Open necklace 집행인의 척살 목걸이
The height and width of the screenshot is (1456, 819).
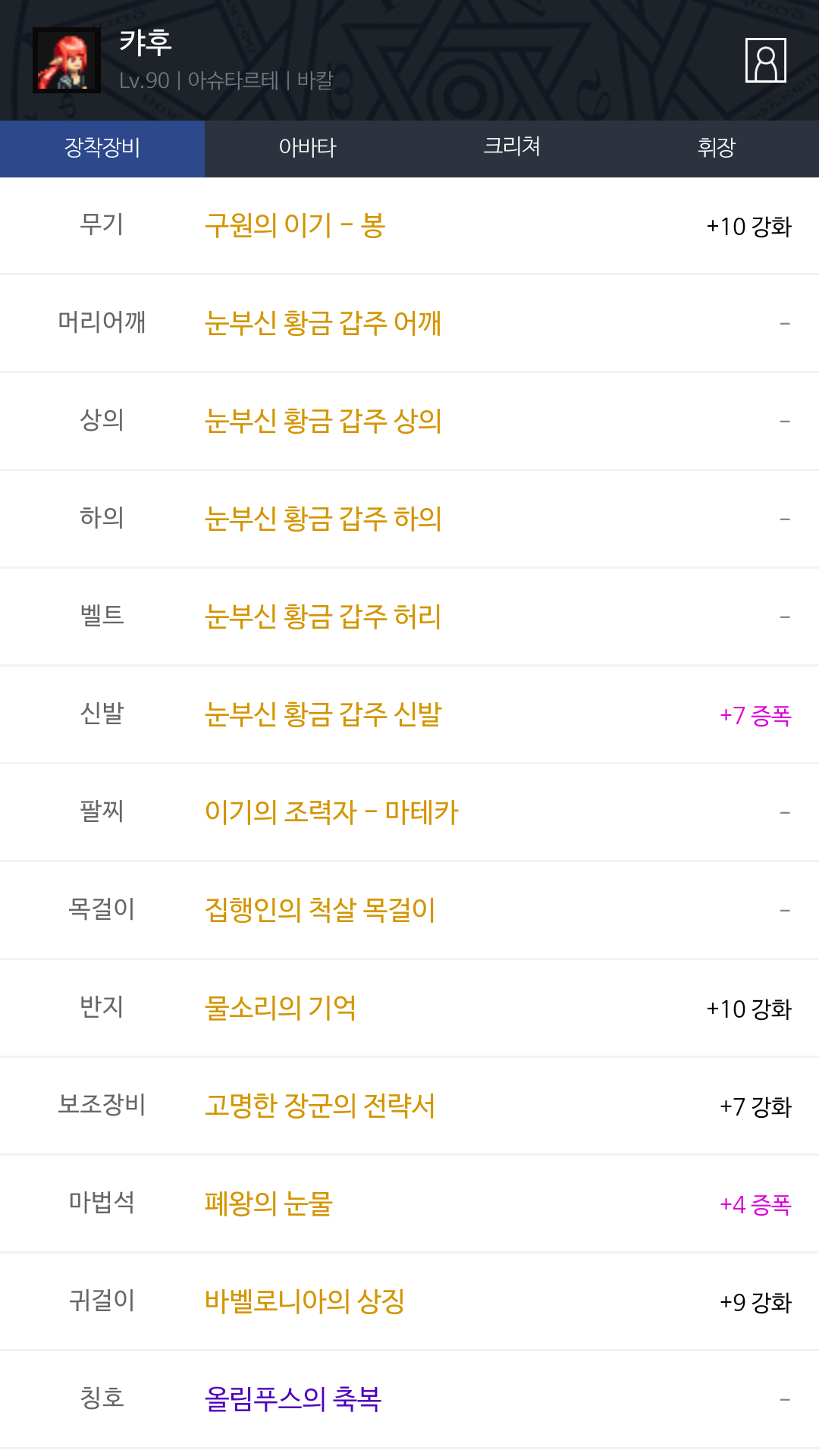click(x=319, y=911)
